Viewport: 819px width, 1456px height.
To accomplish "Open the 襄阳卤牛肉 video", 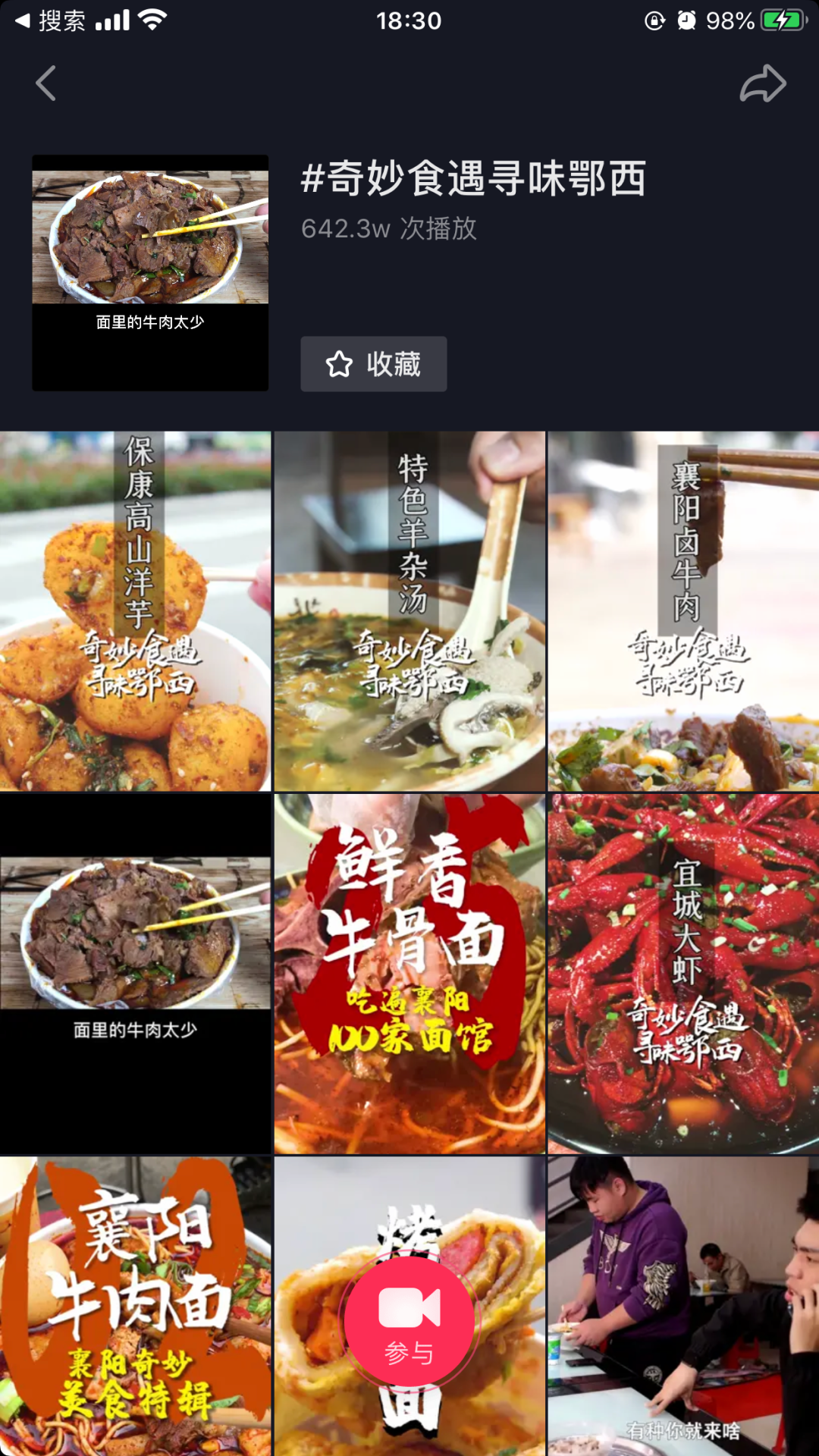I will (x=683, y=611).
